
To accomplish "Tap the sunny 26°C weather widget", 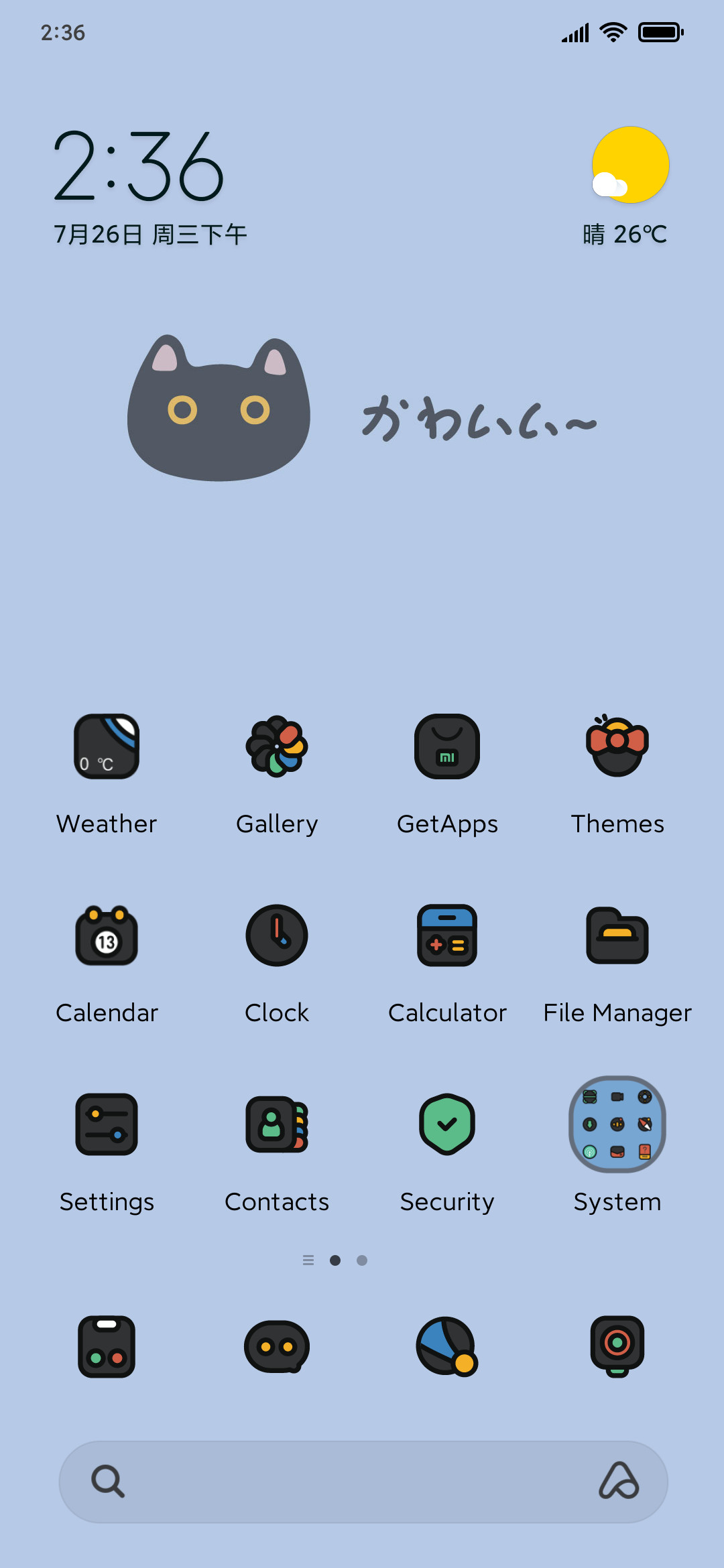I will point(625,186).
